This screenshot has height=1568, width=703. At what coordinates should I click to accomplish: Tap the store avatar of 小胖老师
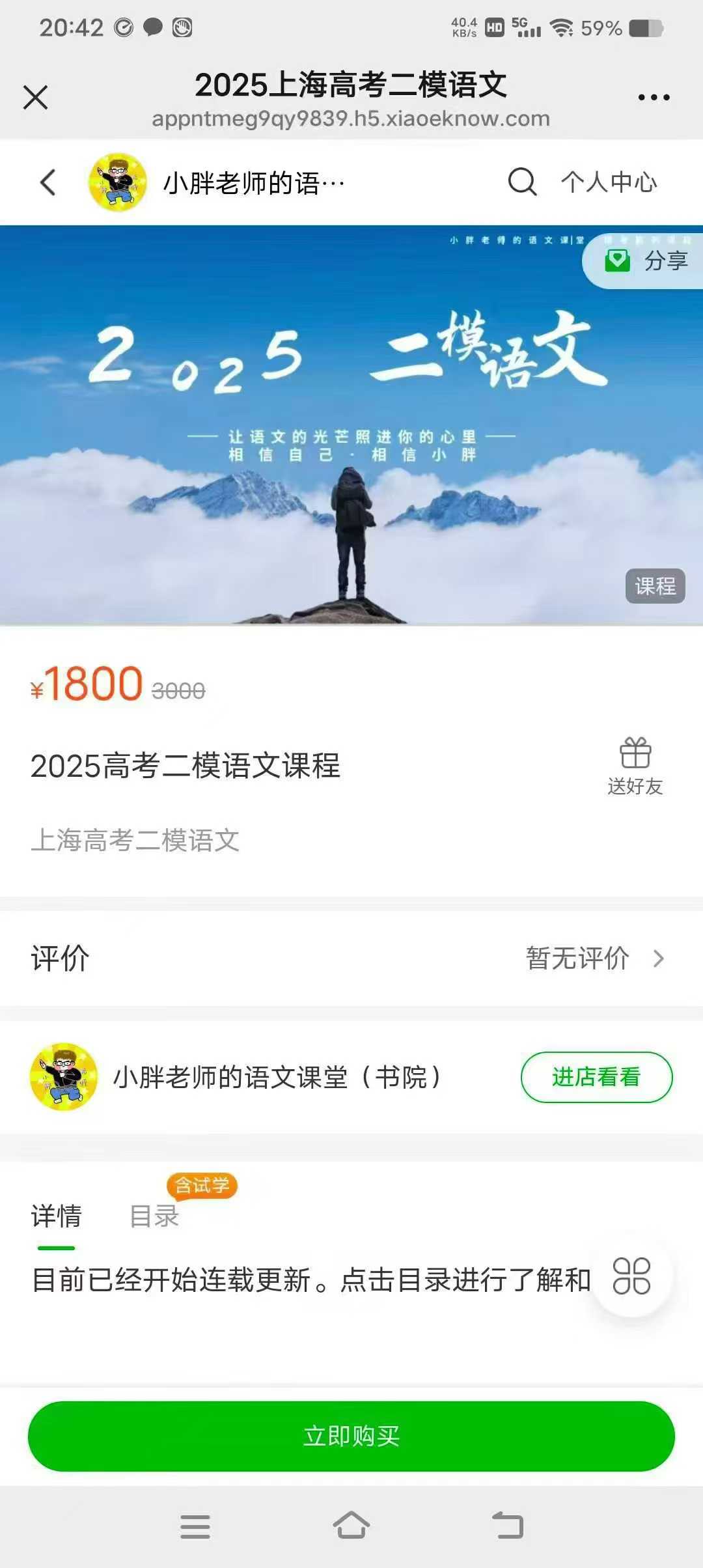(x=62, y=1077)
